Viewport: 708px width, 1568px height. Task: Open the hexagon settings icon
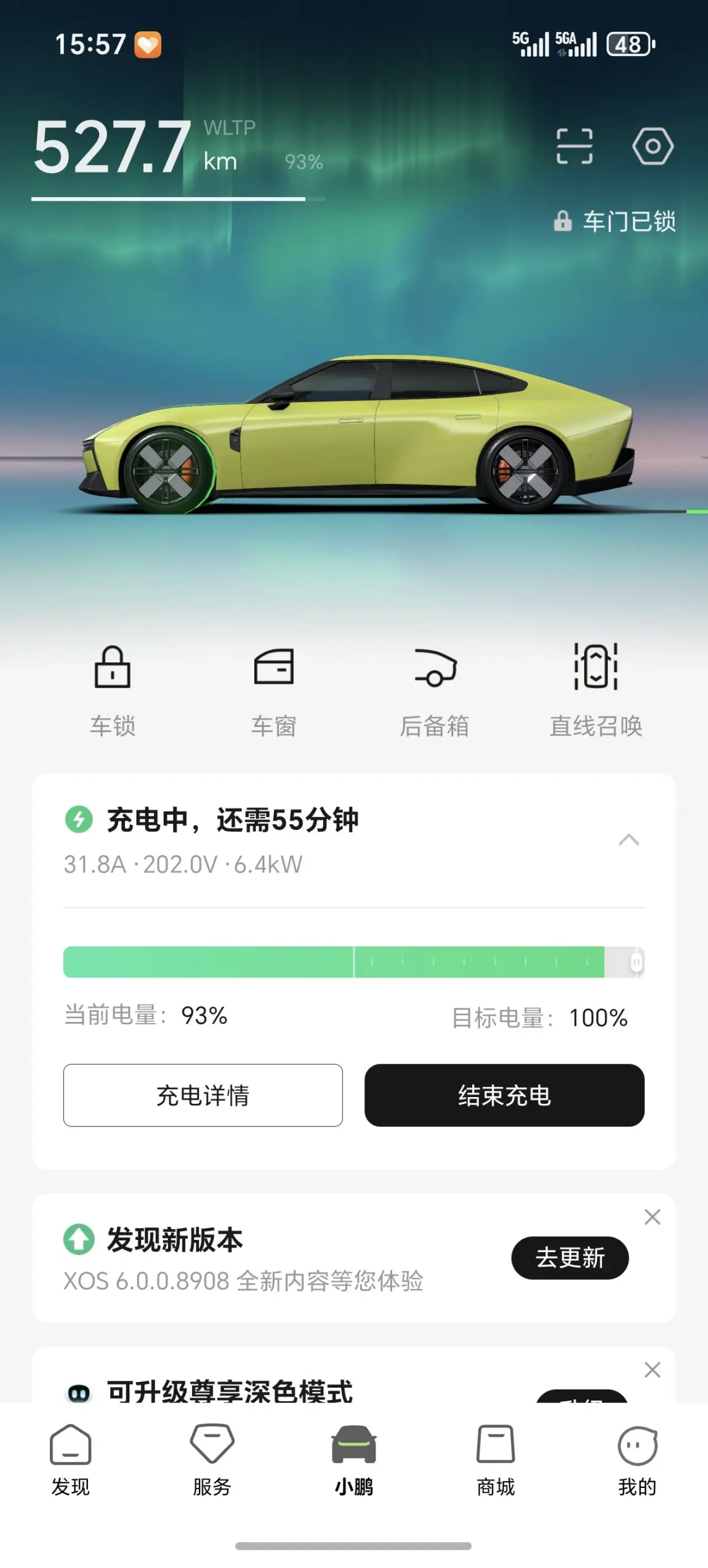653,147
